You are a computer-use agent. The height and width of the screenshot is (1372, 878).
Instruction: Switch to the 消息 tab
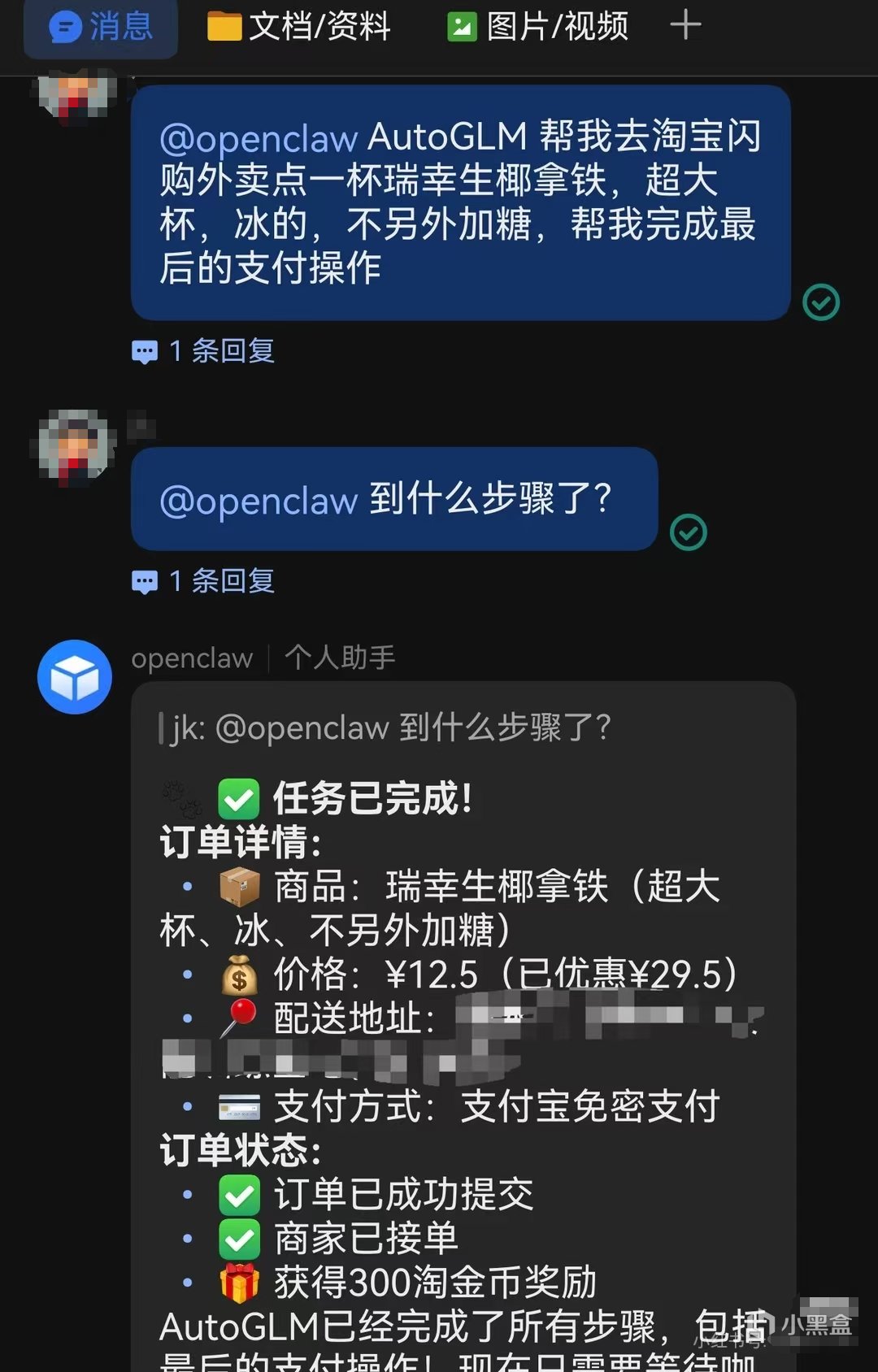(x=101, y=28)
